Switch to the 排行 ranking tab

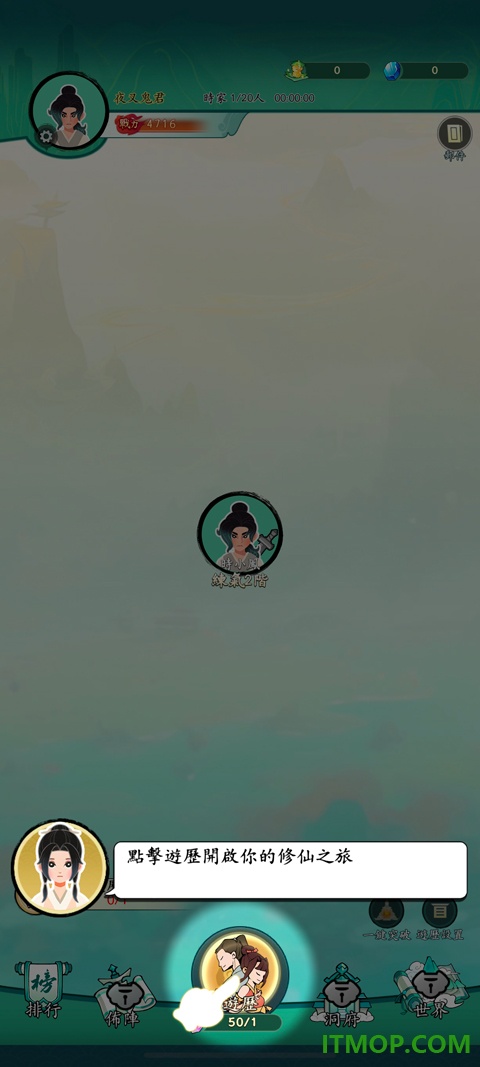[x=42, y=989]
